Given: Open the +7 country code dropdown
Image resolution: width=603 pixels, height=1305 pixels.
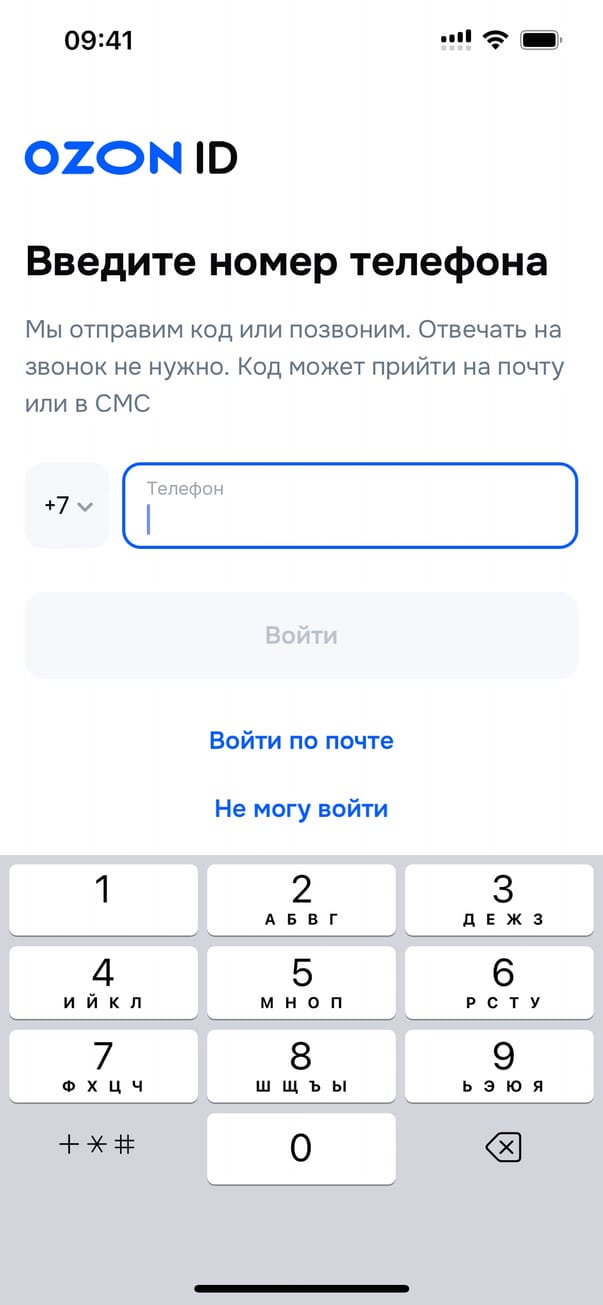Looking at the screenshot, I should (67, 506).
